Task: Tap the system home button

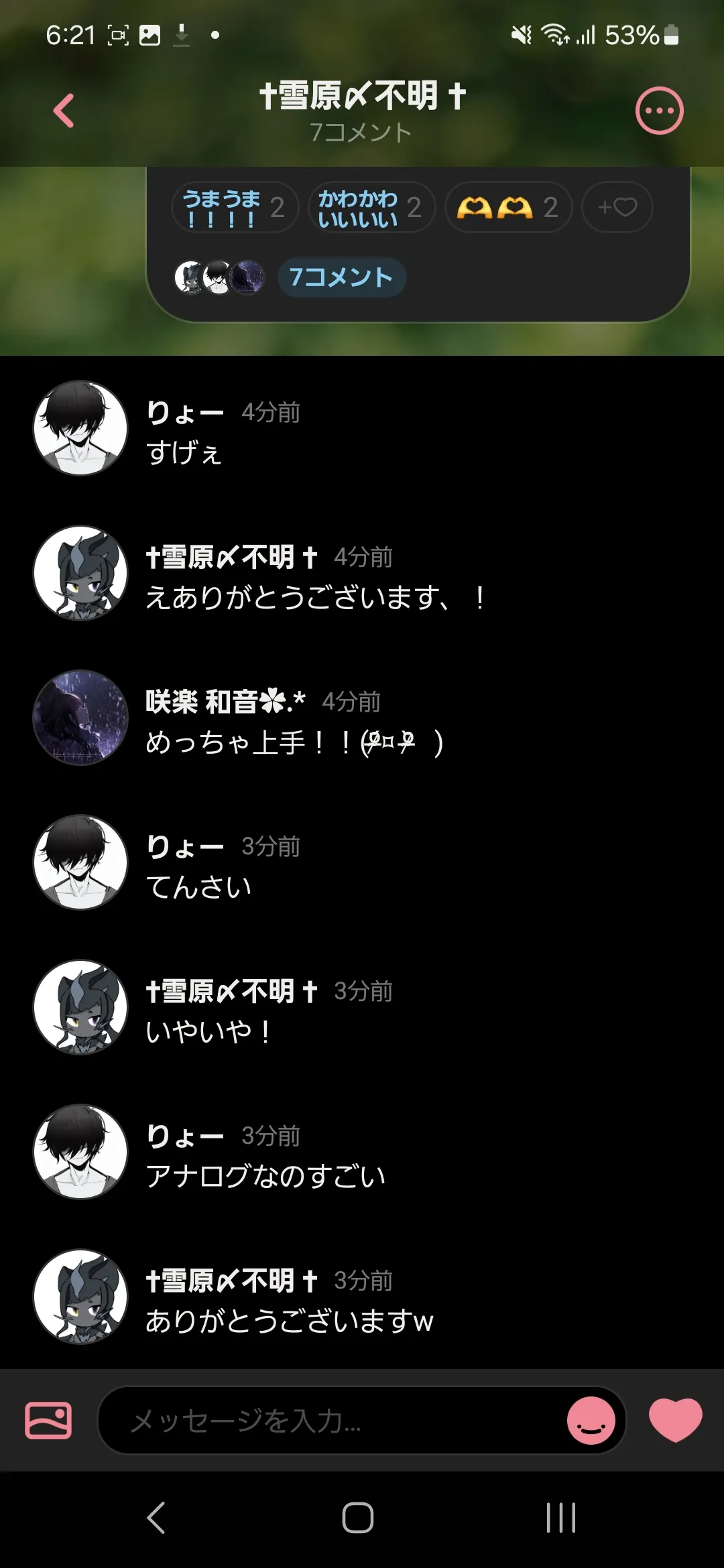Action: 358,1517
